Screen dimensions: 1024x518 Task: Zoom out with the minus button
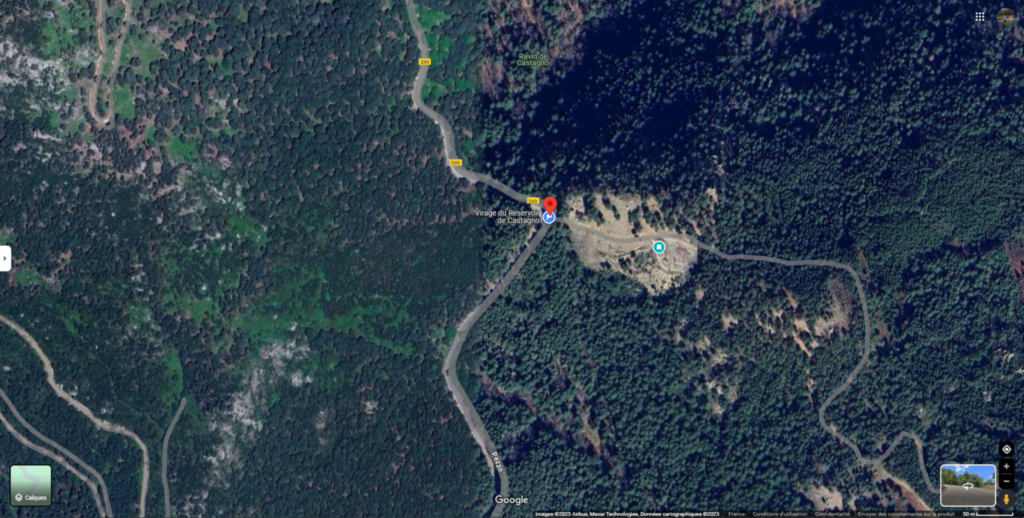[x=1006, y=481]
